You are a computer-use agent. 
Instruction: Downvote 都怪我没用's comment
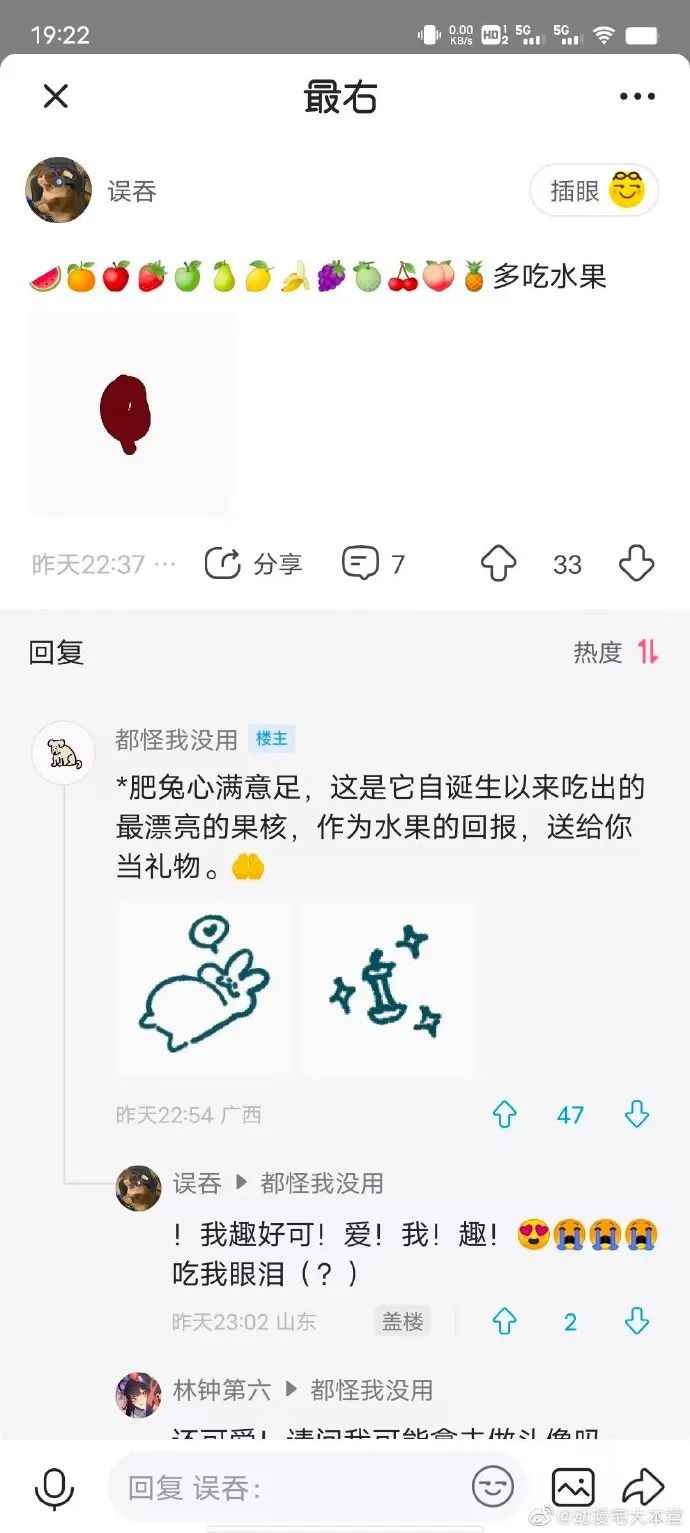tap(636, 1114)
